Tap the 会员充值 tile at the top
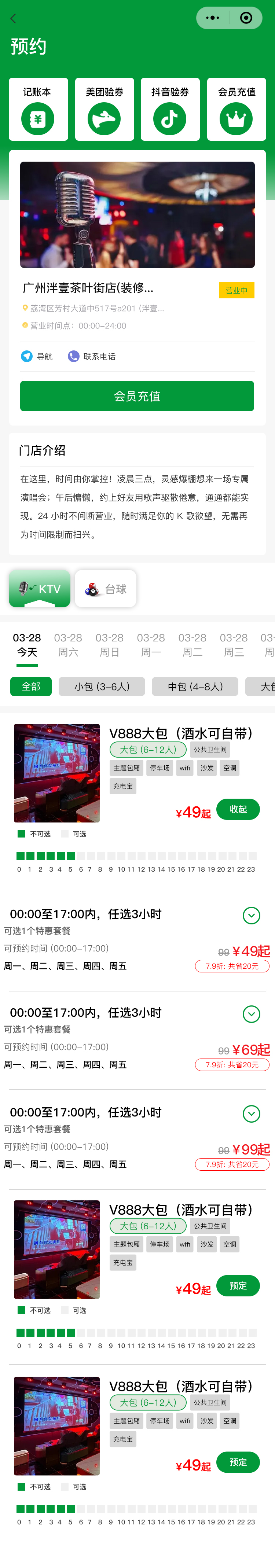The height and width of the screenshot is (1568, 275). [x=236, y=110]
